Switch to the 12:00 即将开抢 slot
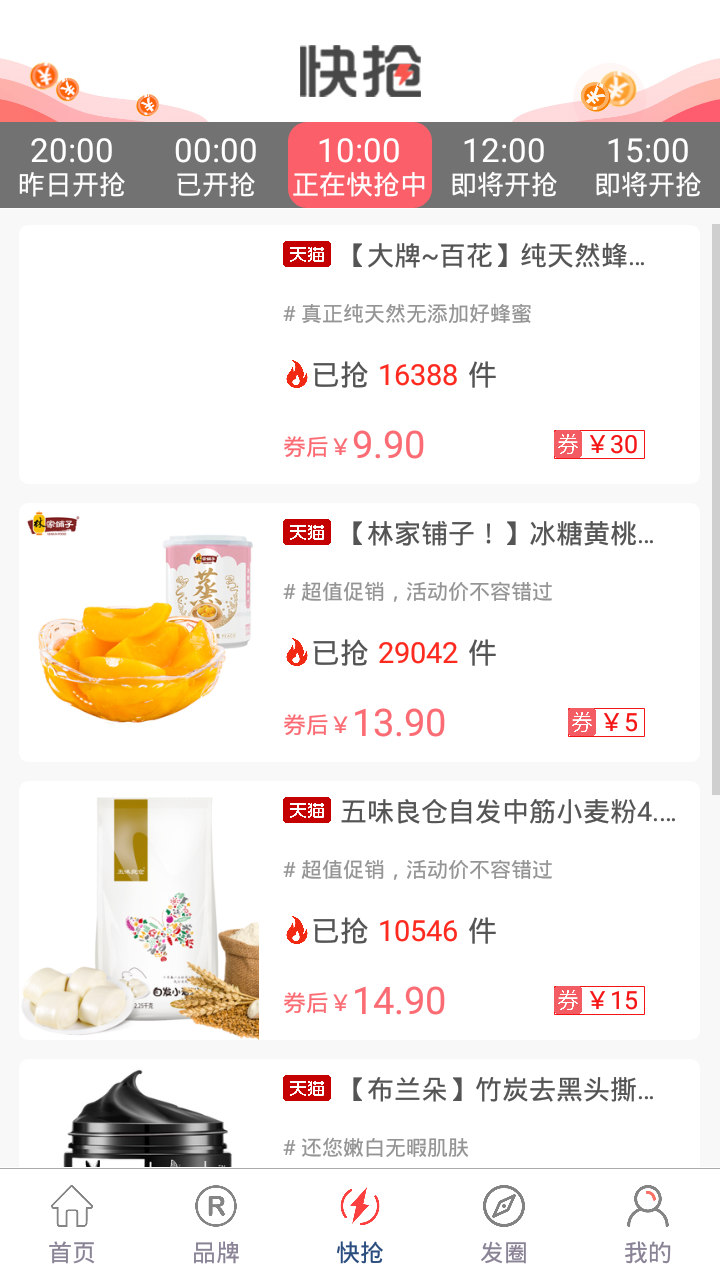Screen dimensions: 720x1280 pyautogui.click(x=504, y=166)
